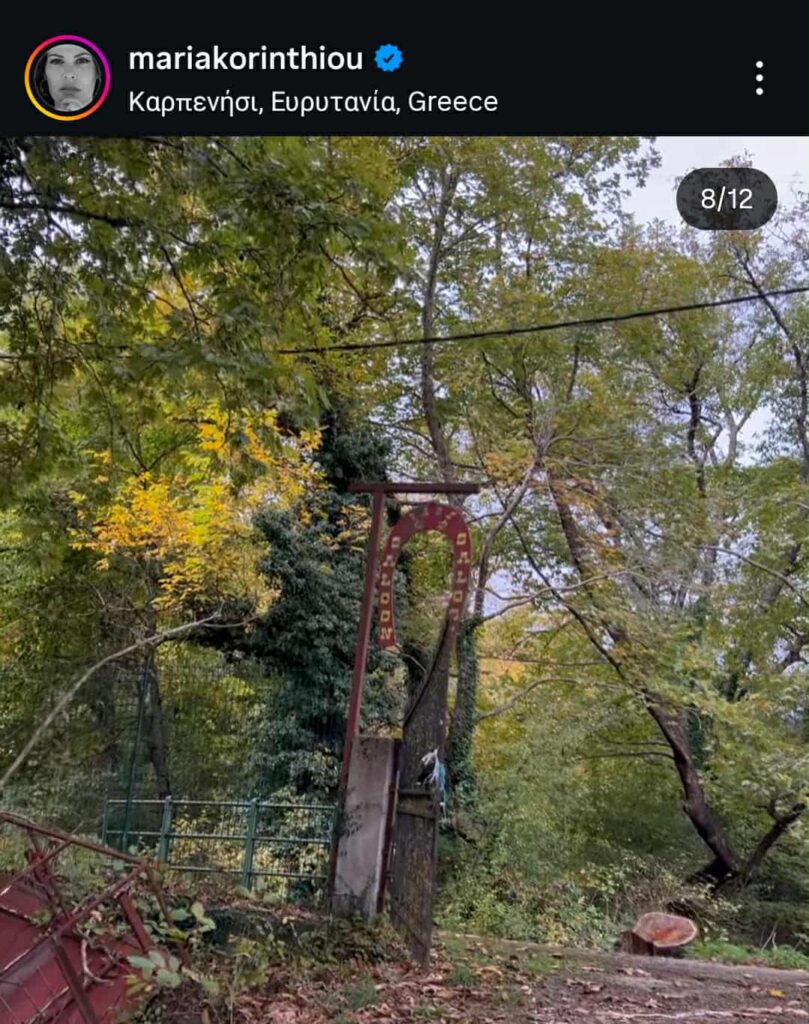Open the Καρπενήσι, Ευρυτανία location page
Viewport: 809px width, 1024px height.
pos(312,102)
